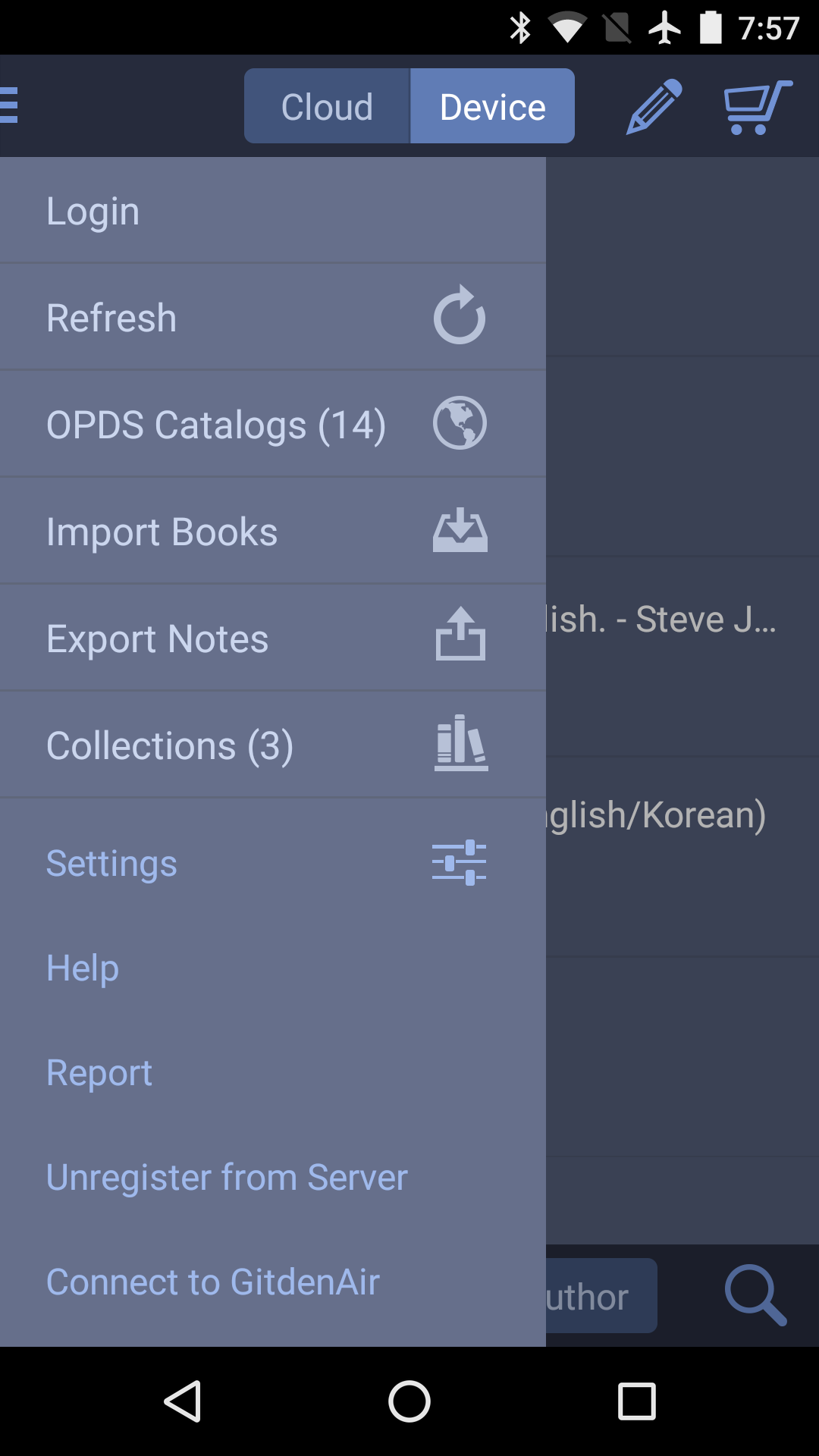Switch to the Cloud tab
This screenshot has width=819, height=1456.
pos(327,106)
